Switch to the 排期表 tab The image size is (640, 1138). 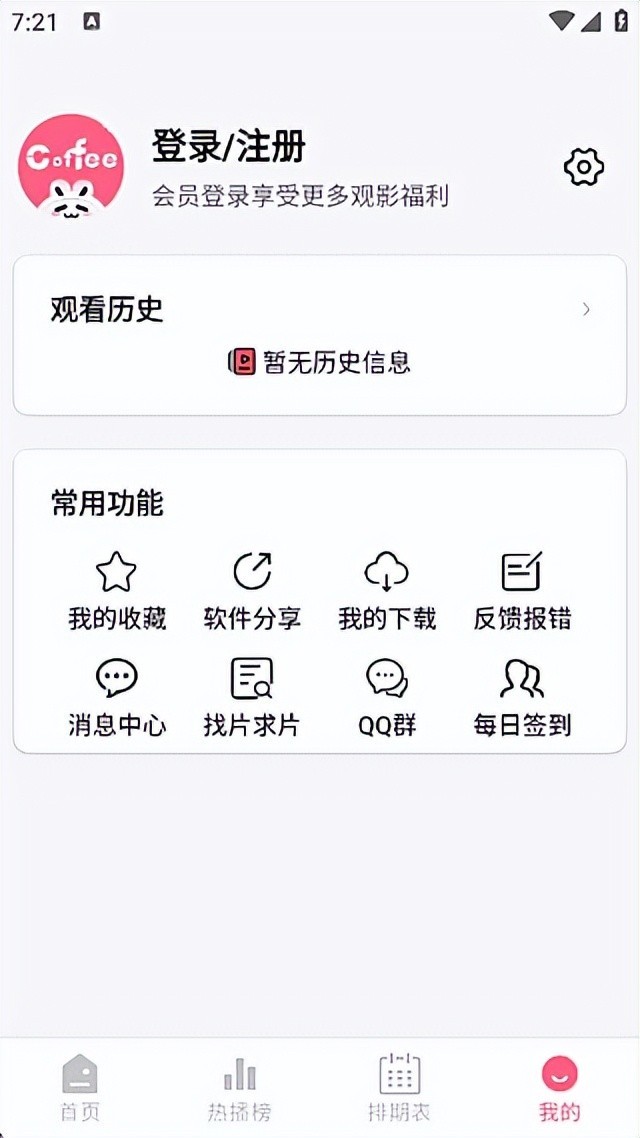(400, 1087)
